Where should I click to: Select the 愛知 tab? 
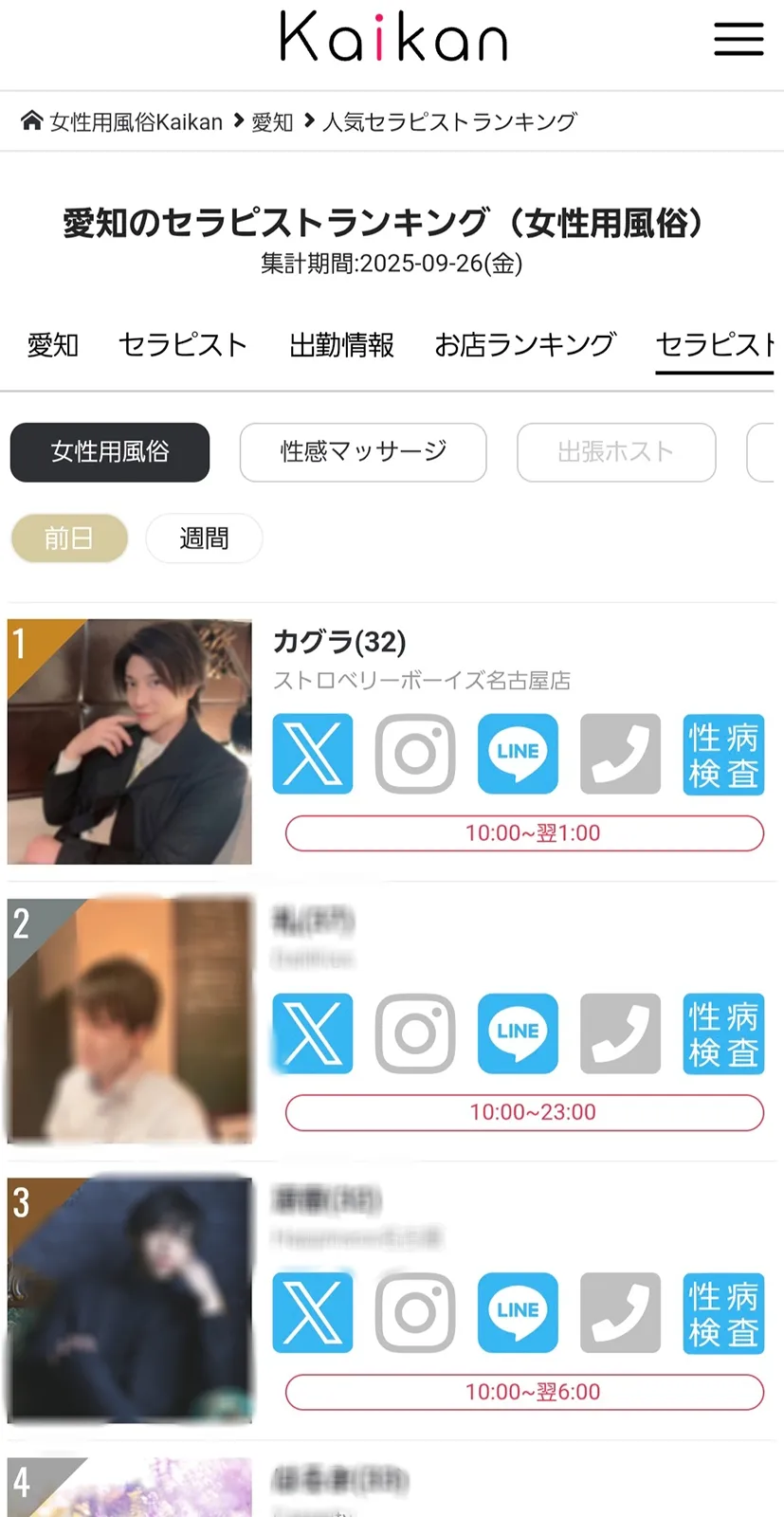[x=53, y=345]
